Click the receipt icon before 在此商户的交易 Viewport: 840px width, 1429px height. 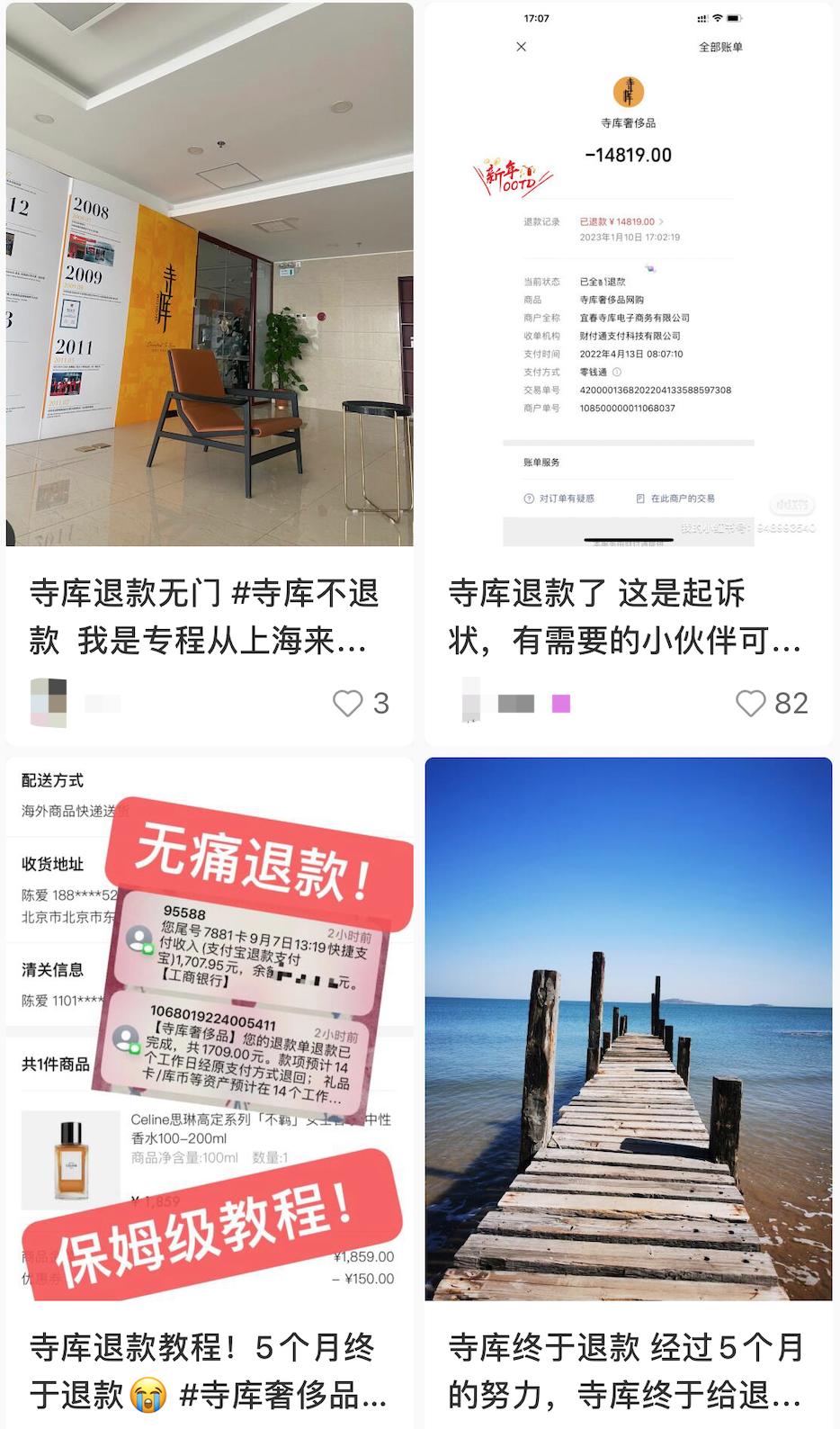(639, 496)
